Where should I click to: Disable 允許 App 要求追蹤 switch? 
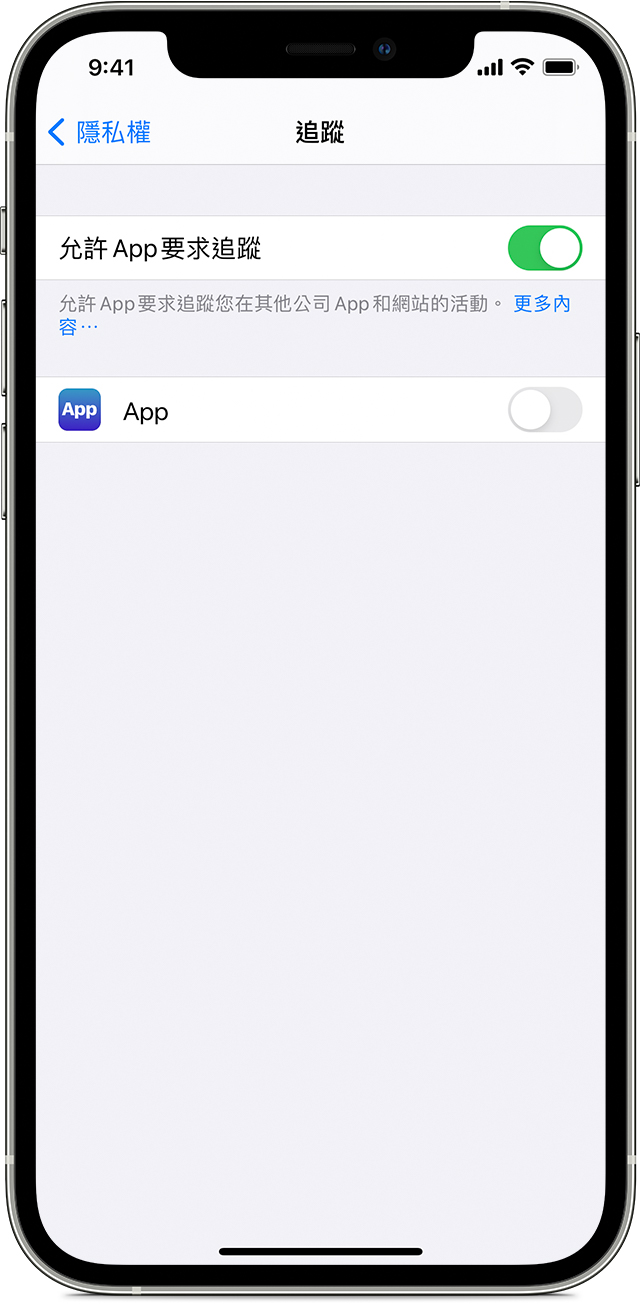click(x=545, y=248)
